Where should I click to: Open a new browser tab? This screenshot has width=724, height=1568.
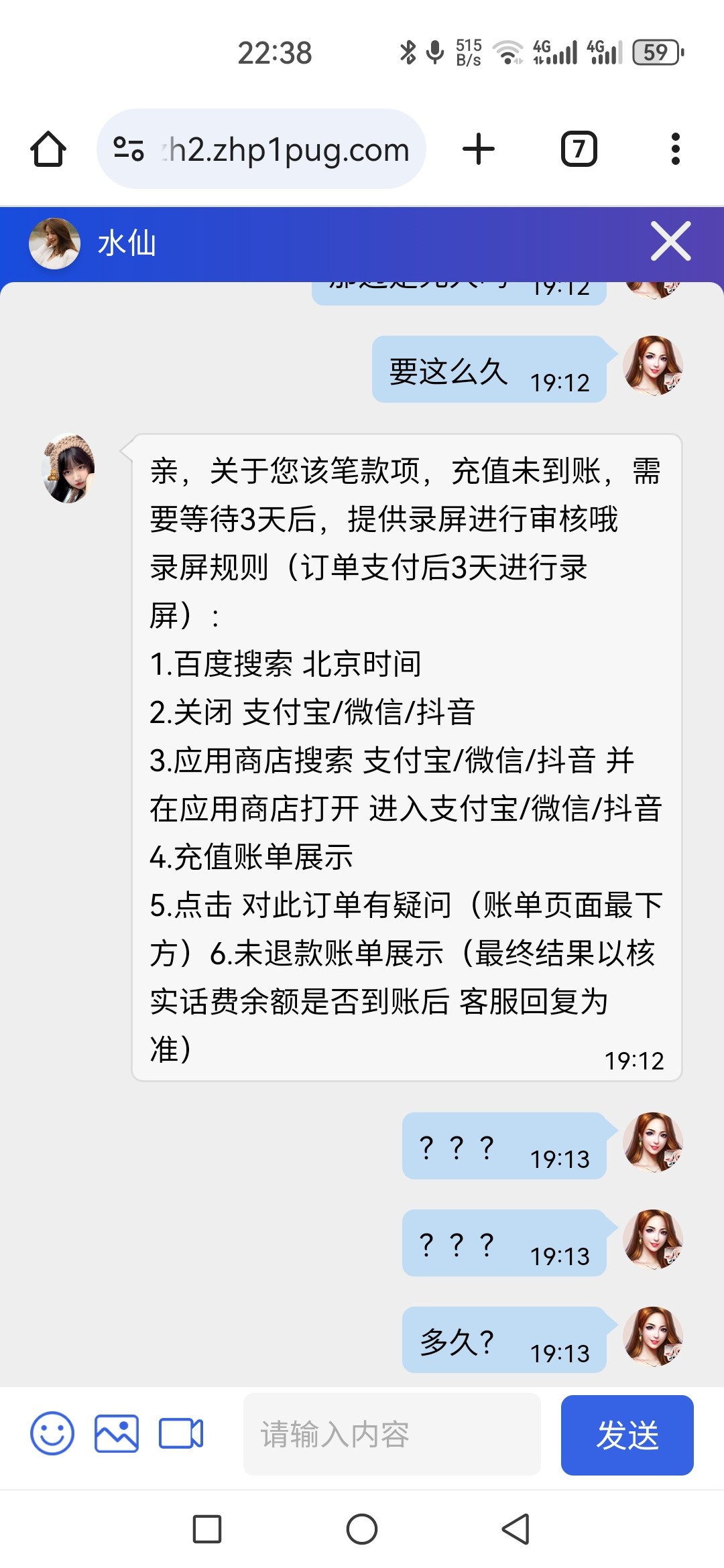tap(479, 149)
